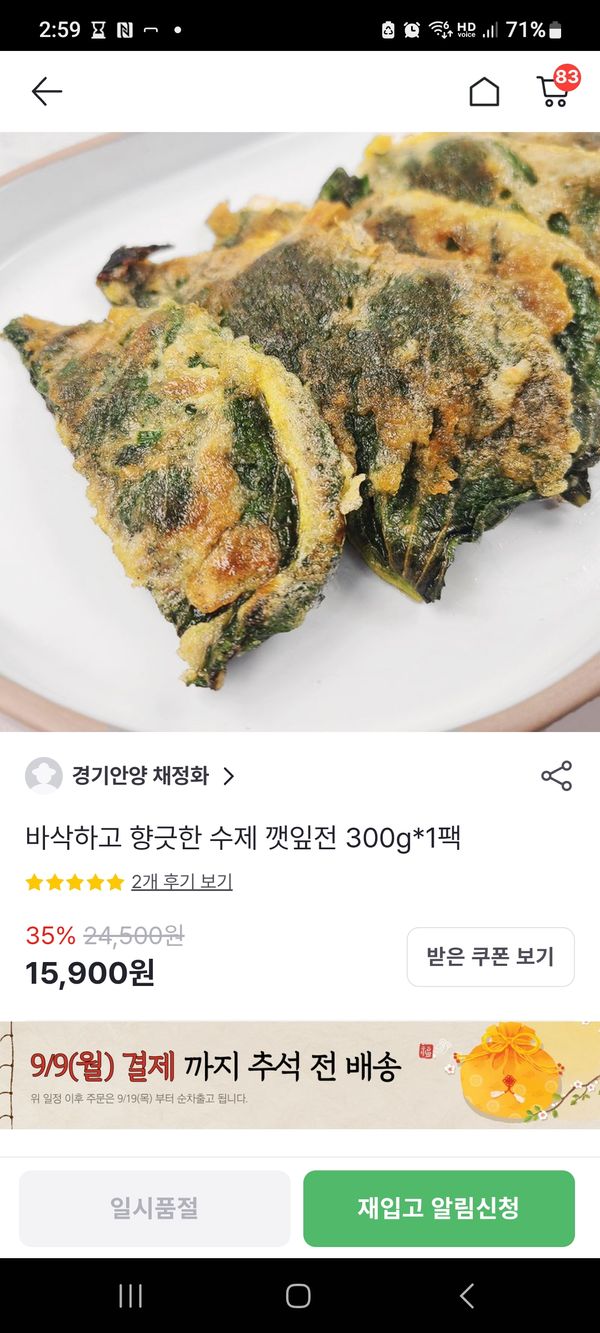Go back using the top-left arrow

(x=46, y=92)
